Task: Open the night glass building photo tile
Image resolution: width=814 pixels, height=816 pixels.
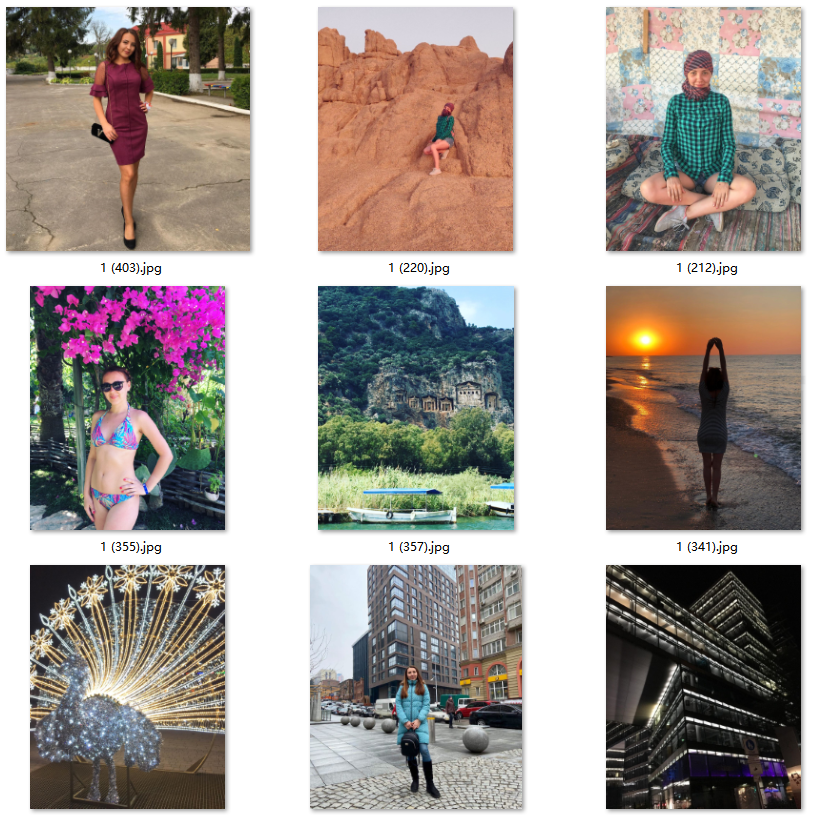Action: 703,687
